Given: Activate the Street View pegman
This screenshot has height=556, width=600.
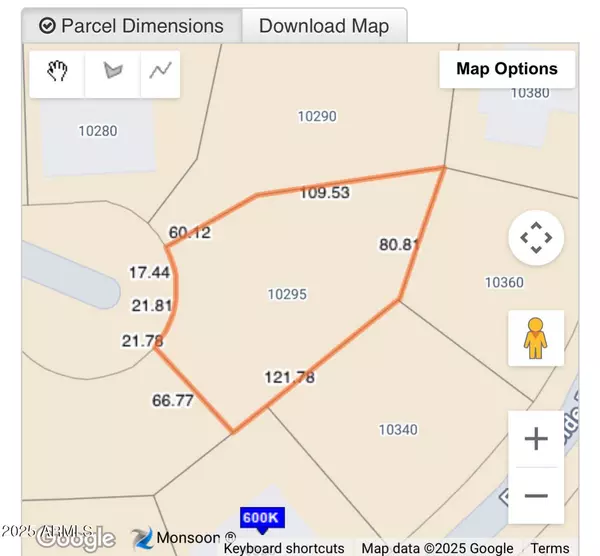Looking at the screenshot, I should pos(536,338).
